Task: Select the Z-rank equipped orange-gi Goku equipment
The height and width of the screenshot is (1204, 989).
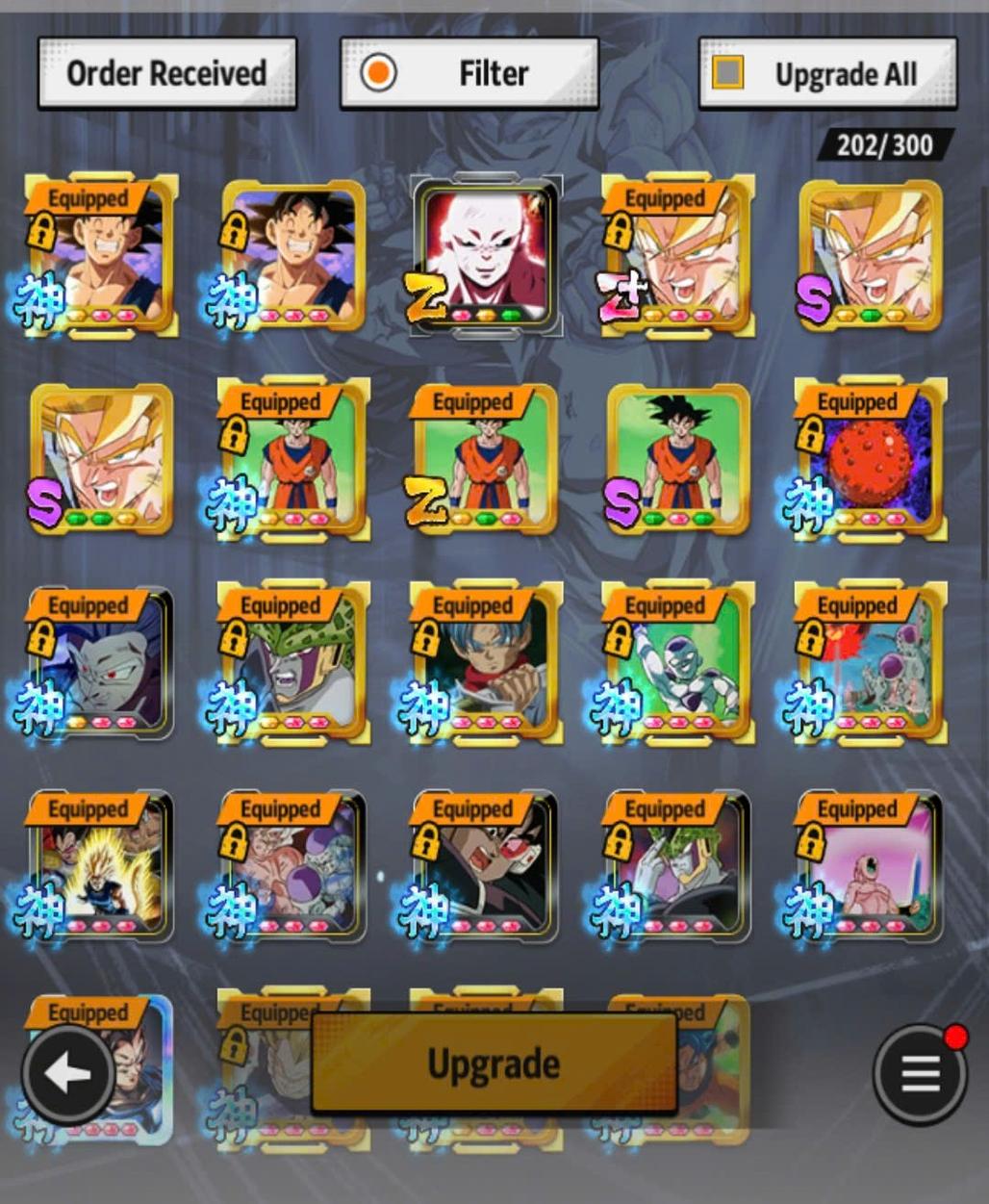Action: tap(486, 459)
